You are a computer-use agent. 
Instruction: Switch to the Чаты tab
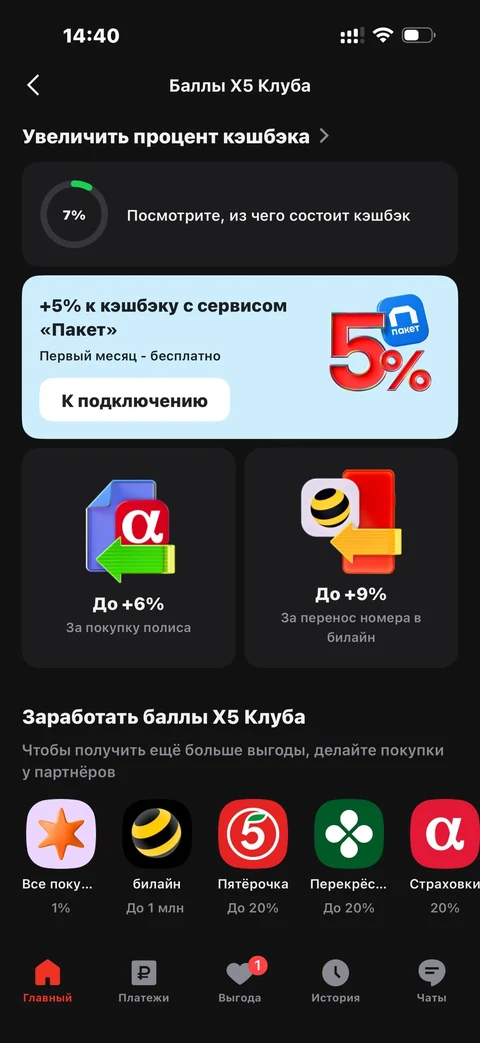432,982
